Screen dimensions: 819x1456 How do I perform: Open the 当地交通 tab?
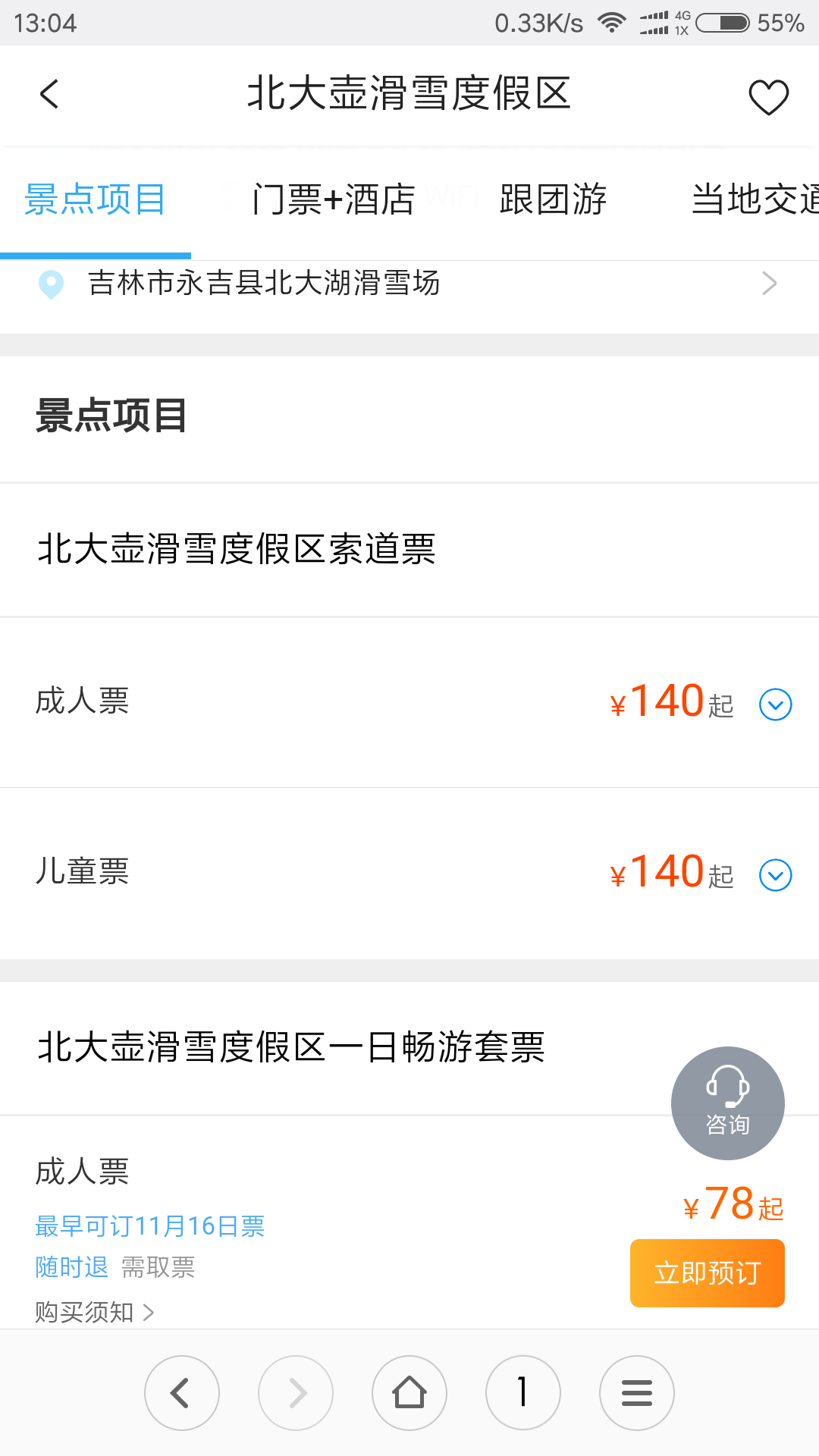pyautogui.click(x=755, y=199)
